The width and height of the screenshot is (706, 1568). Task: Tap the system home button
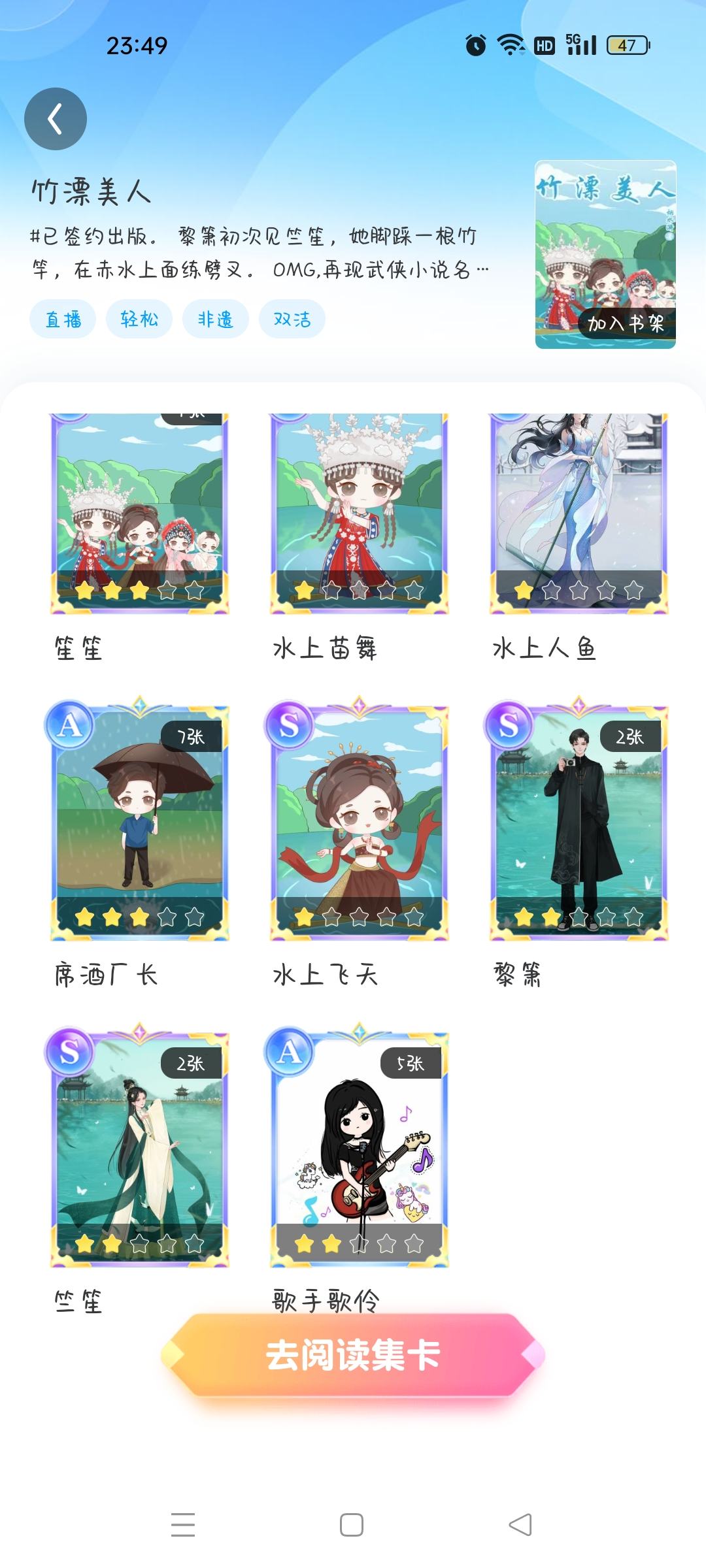(x=352, y=1525)
